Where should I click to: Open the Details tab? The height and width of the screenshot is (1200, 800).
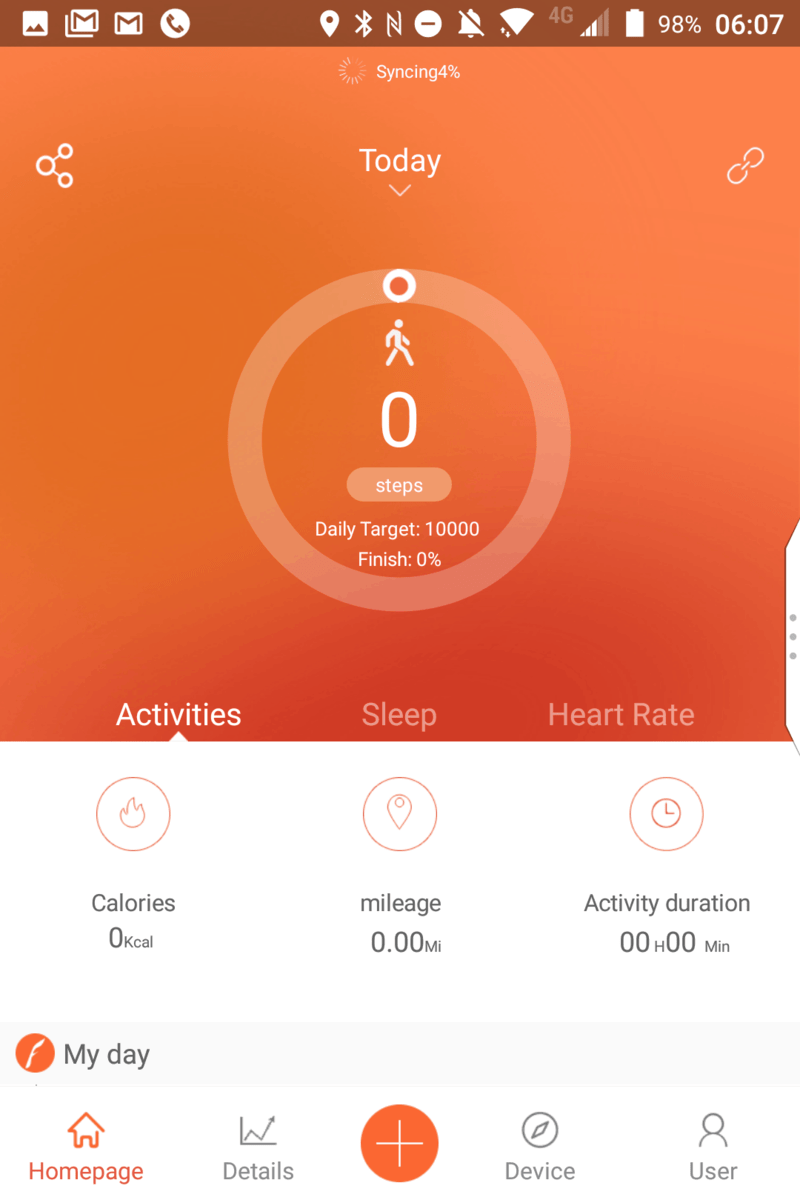(x=258, y=1146)
